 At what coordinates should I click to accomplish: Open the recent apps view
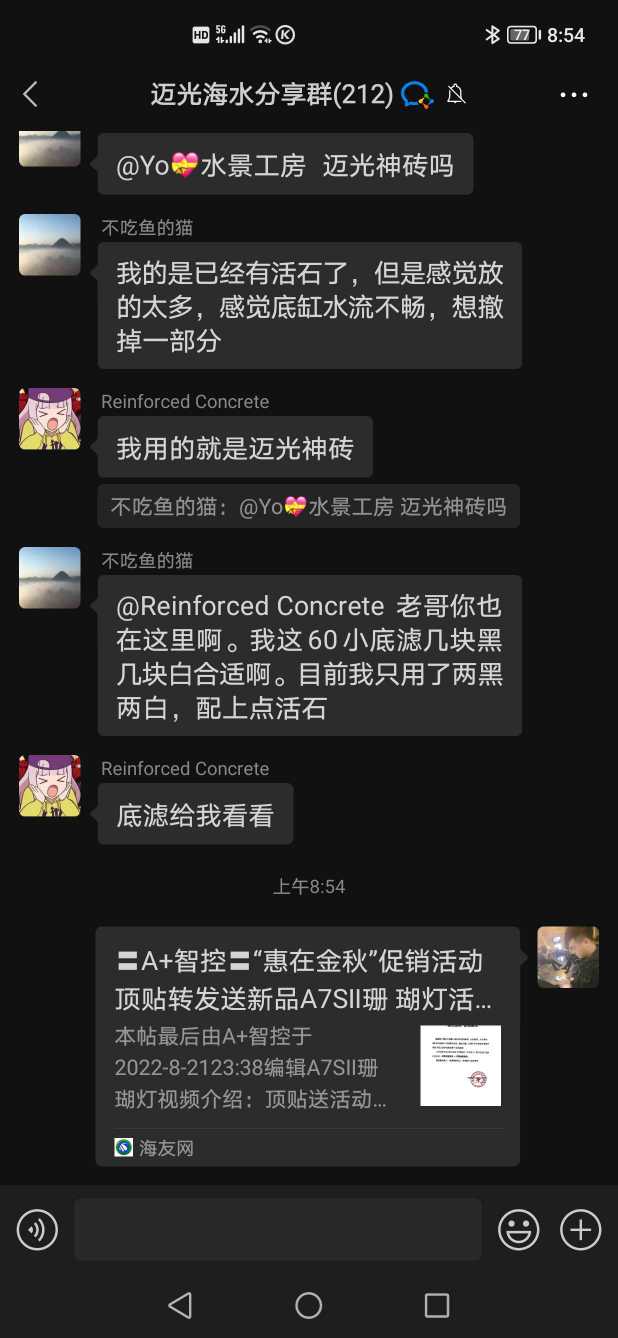pyautogui.click(x=437, y=1305)
